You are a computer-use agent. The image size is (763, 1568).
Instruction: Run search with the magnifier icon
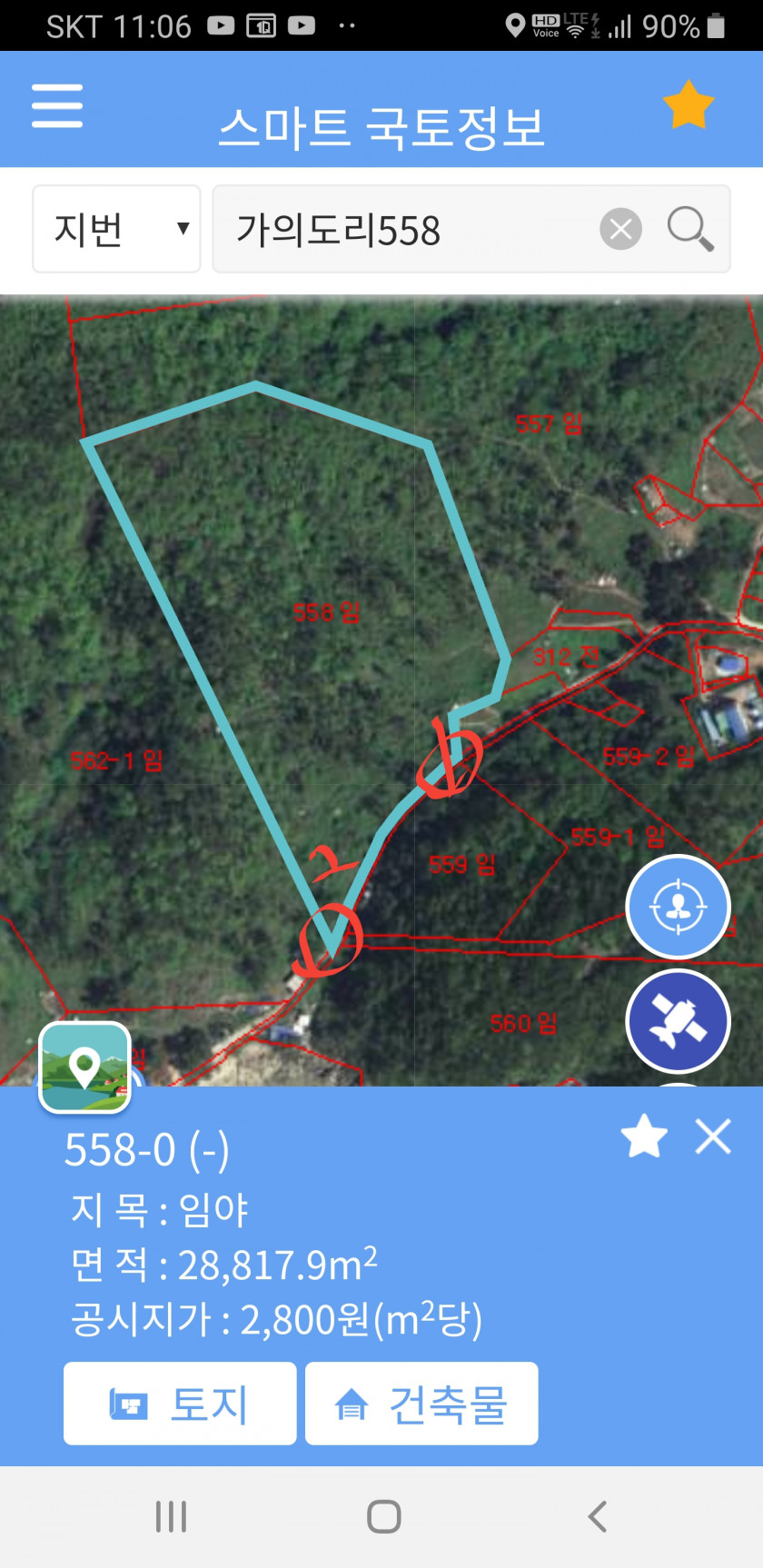click(690, 229)
